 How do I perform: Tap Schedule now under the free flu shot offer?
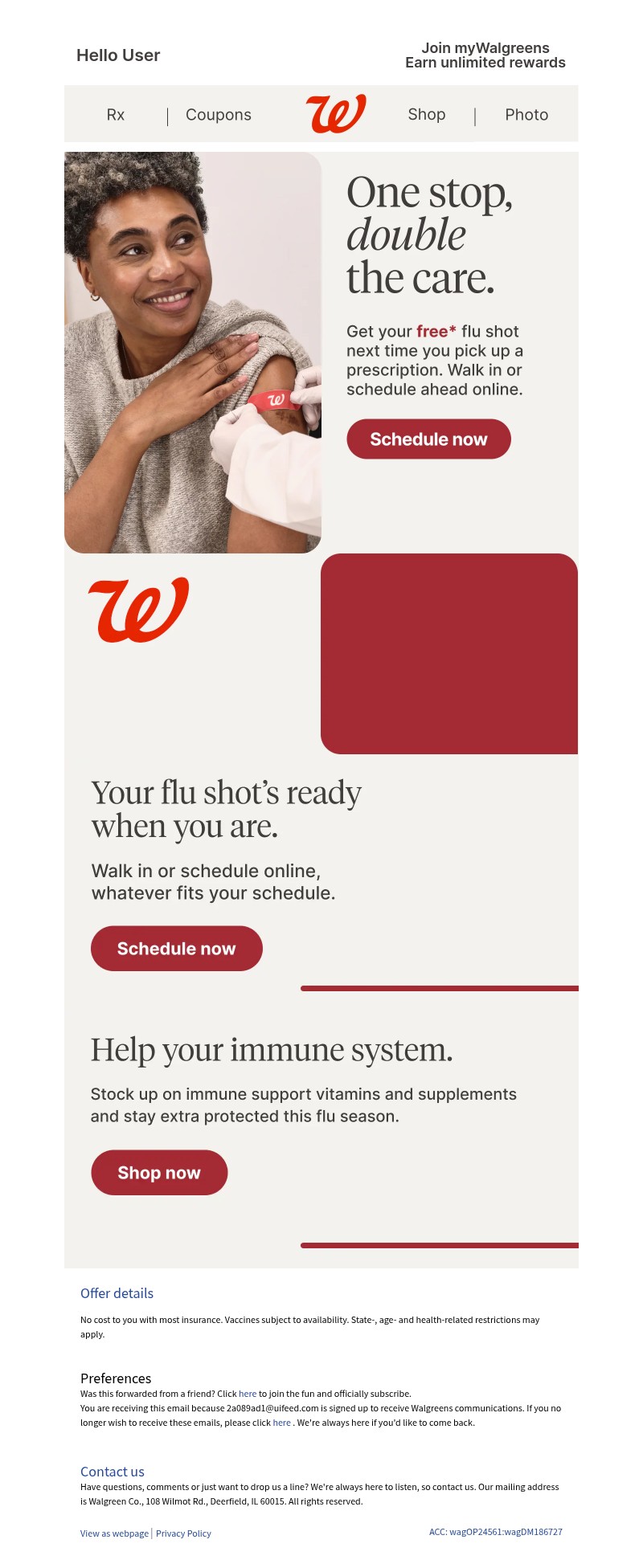(x=428, y=439)
